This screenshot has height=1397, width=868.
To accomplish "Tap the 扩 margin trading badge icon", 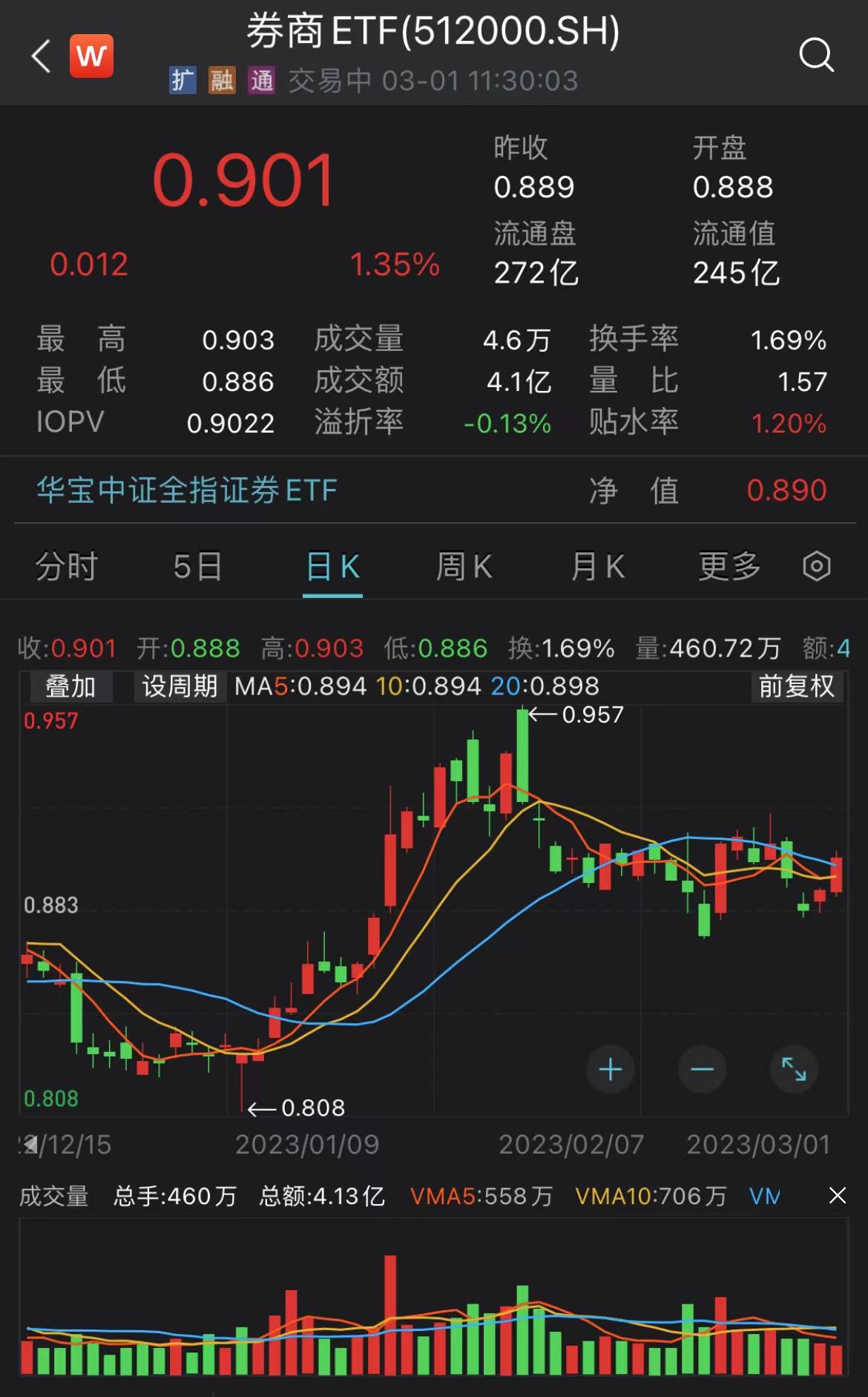I will click(x=183, y=80).
